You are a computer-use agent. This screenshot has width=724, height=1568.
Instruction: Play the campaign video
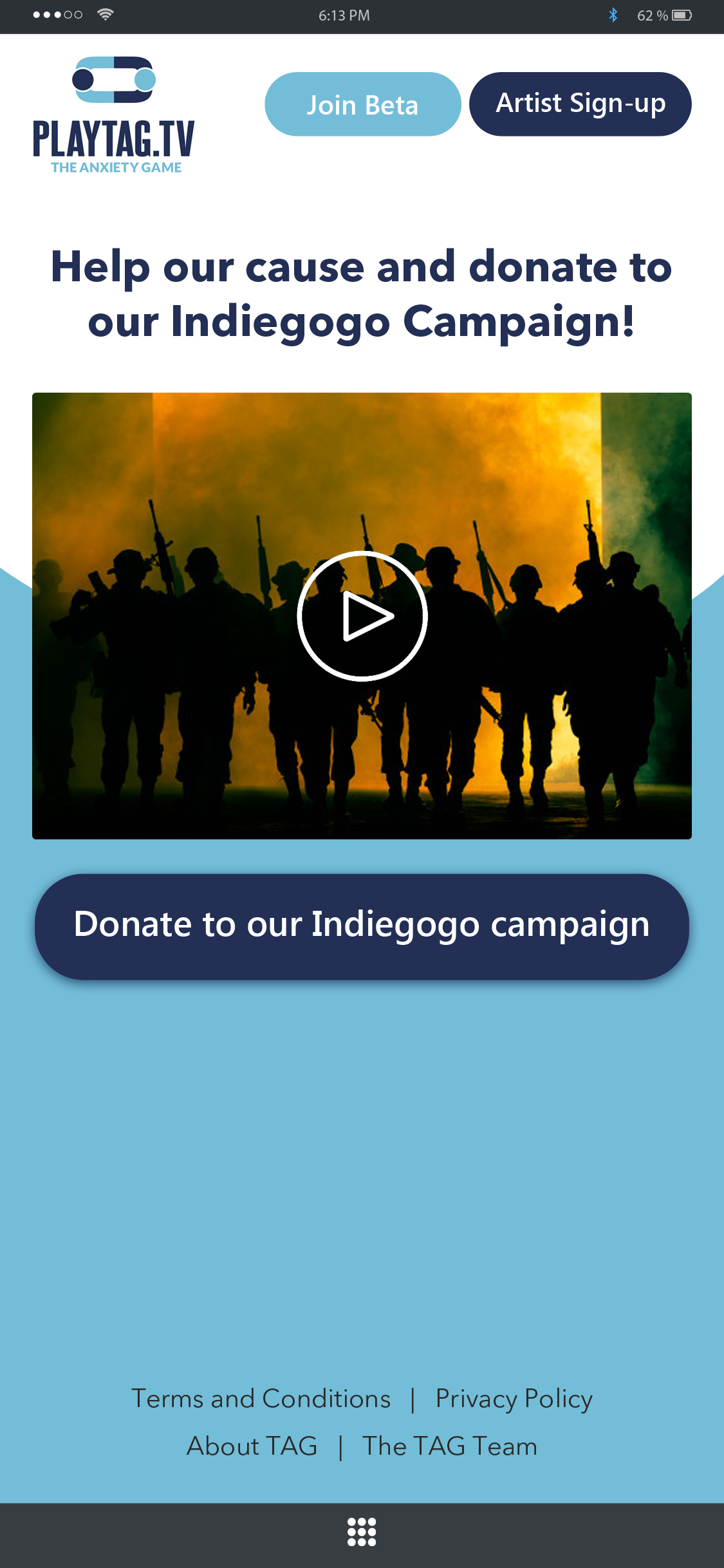pyautogui.click(x=362, y=616)
